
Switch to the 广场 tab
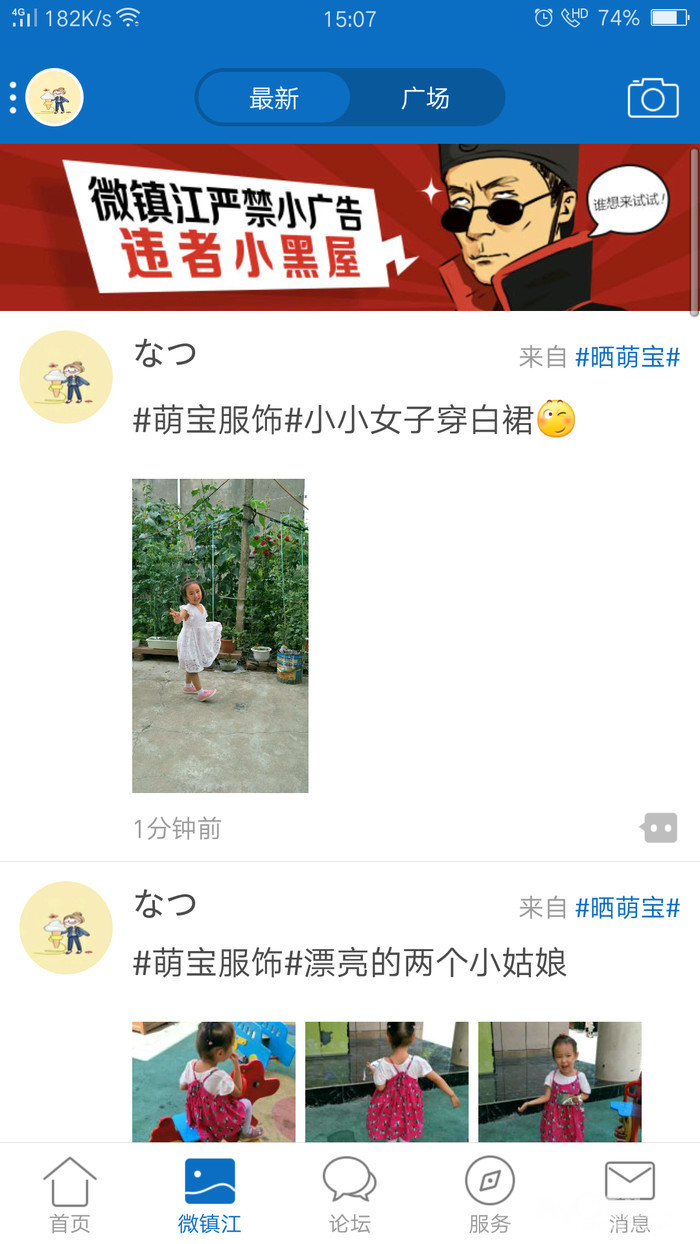(425, 98)
